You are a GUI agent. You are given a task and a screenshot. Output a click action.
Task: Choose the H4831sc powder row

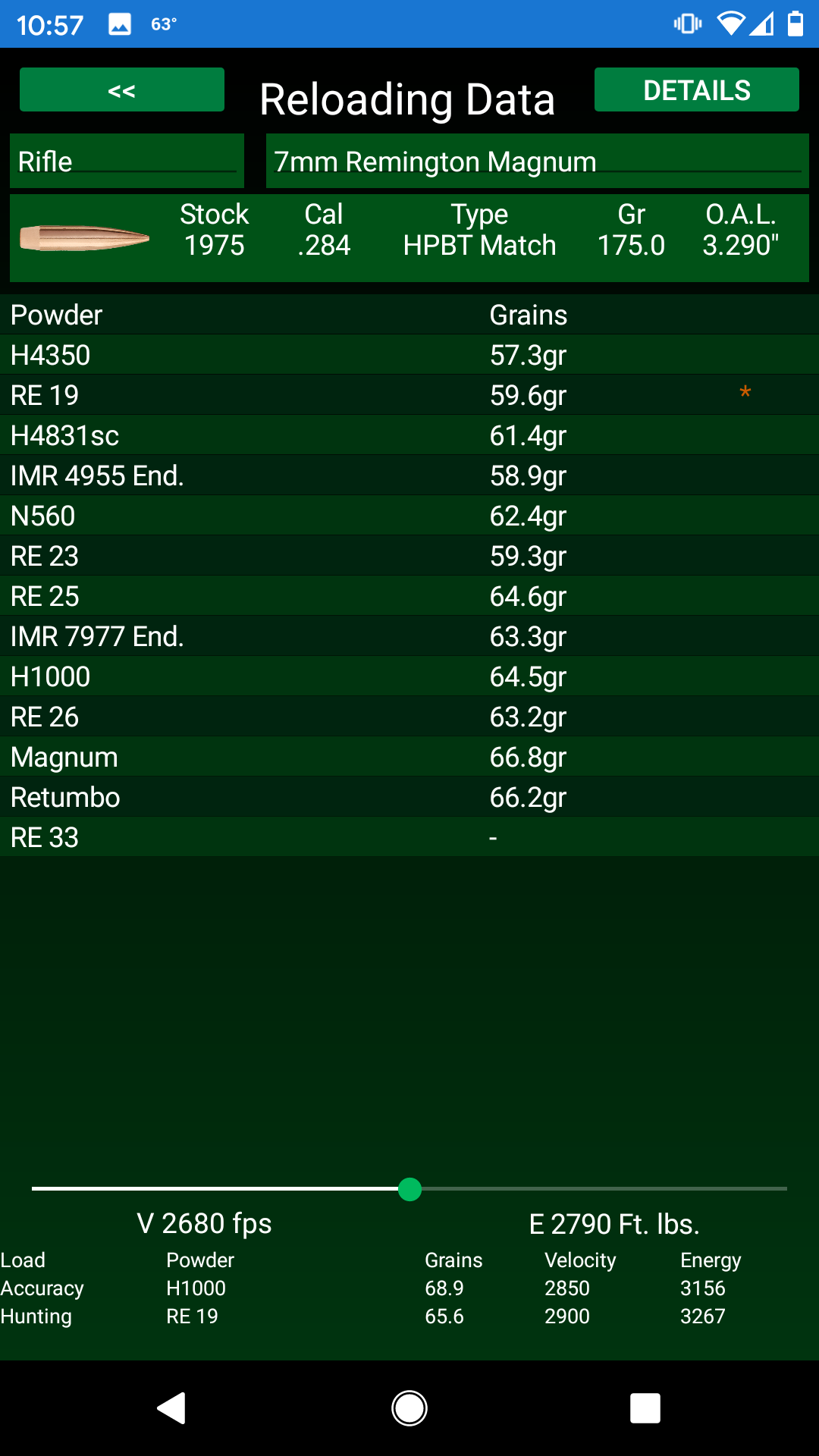409,435
